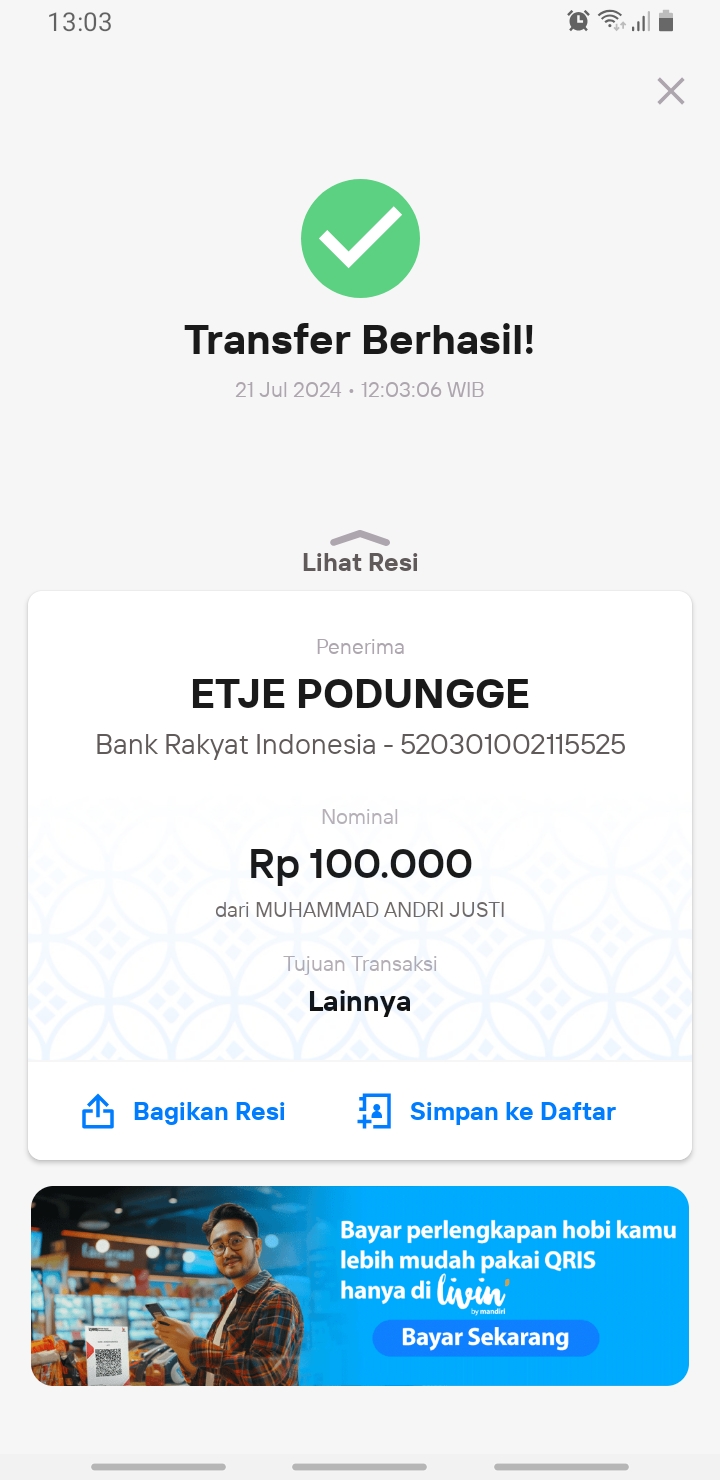Share the receipt via Bagikan Resi

coord(183,1111)
